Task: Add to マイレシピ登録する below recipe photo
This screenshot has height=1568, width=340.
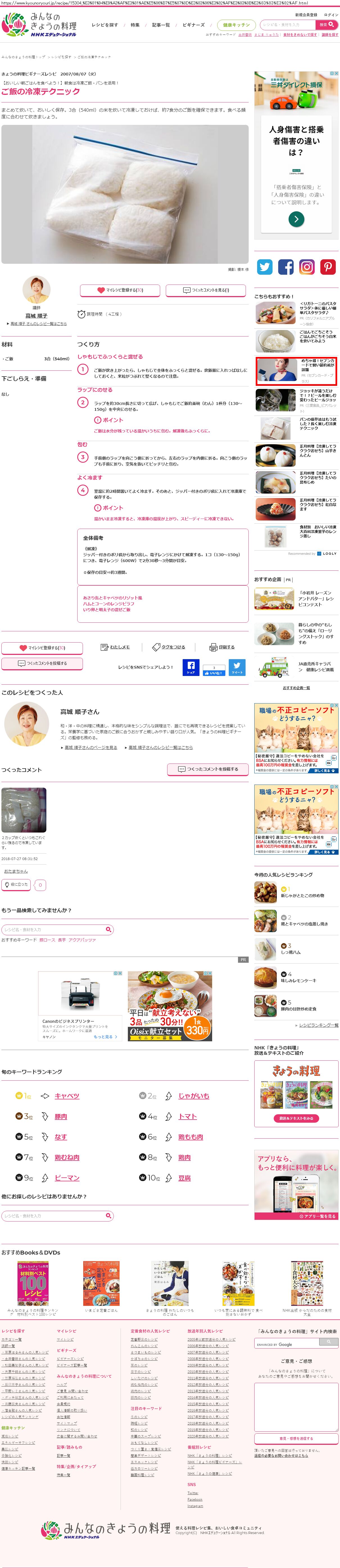Action: pos(120,290)
